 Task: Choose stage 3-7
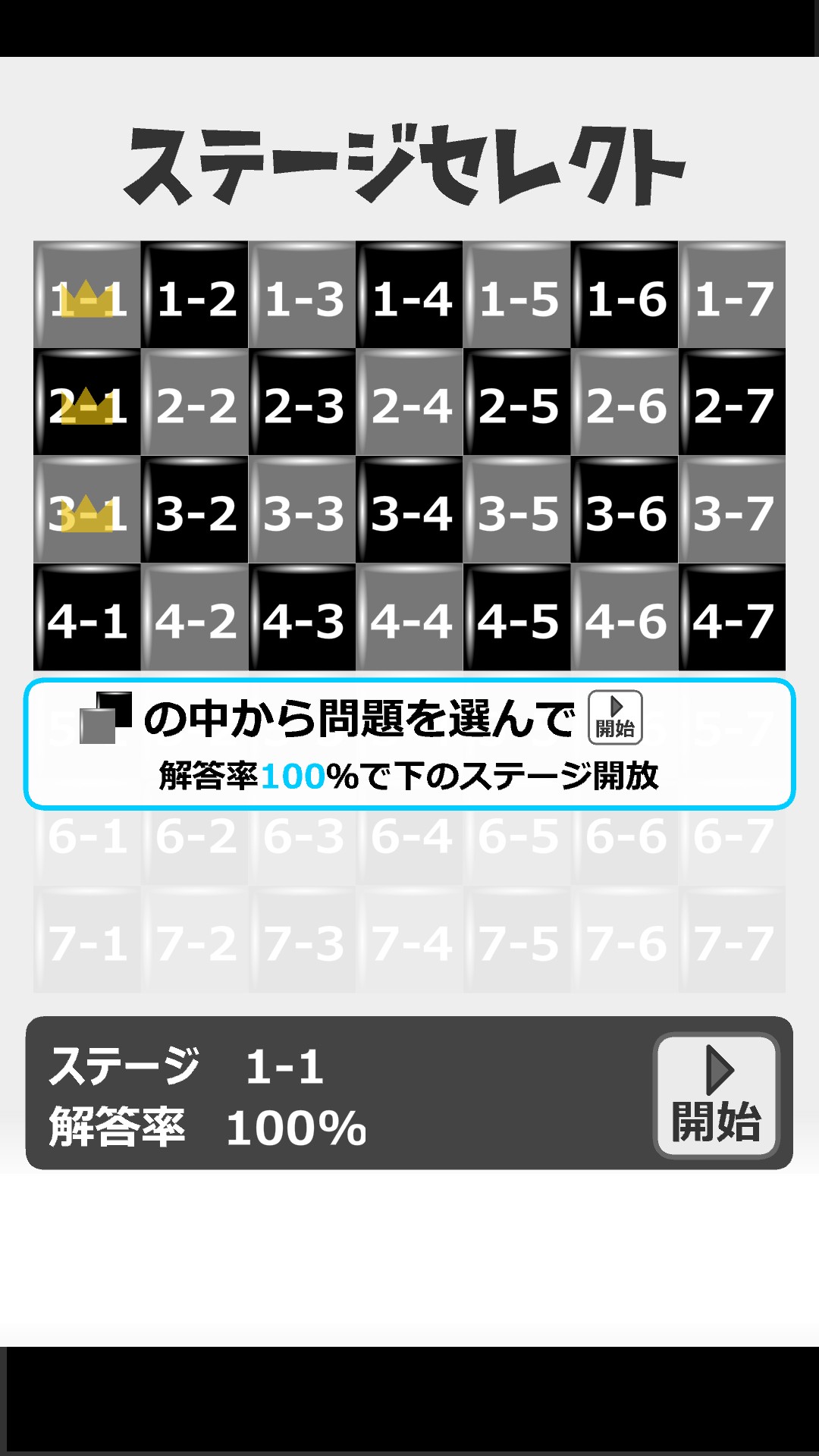pyautogui.click(x=732, y=510)
